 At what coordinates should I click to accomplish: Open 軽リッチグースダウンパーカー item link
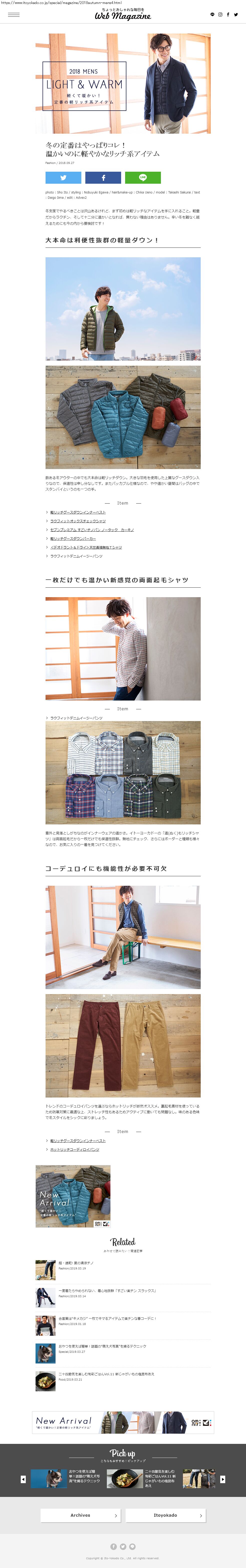pos(73,538)
